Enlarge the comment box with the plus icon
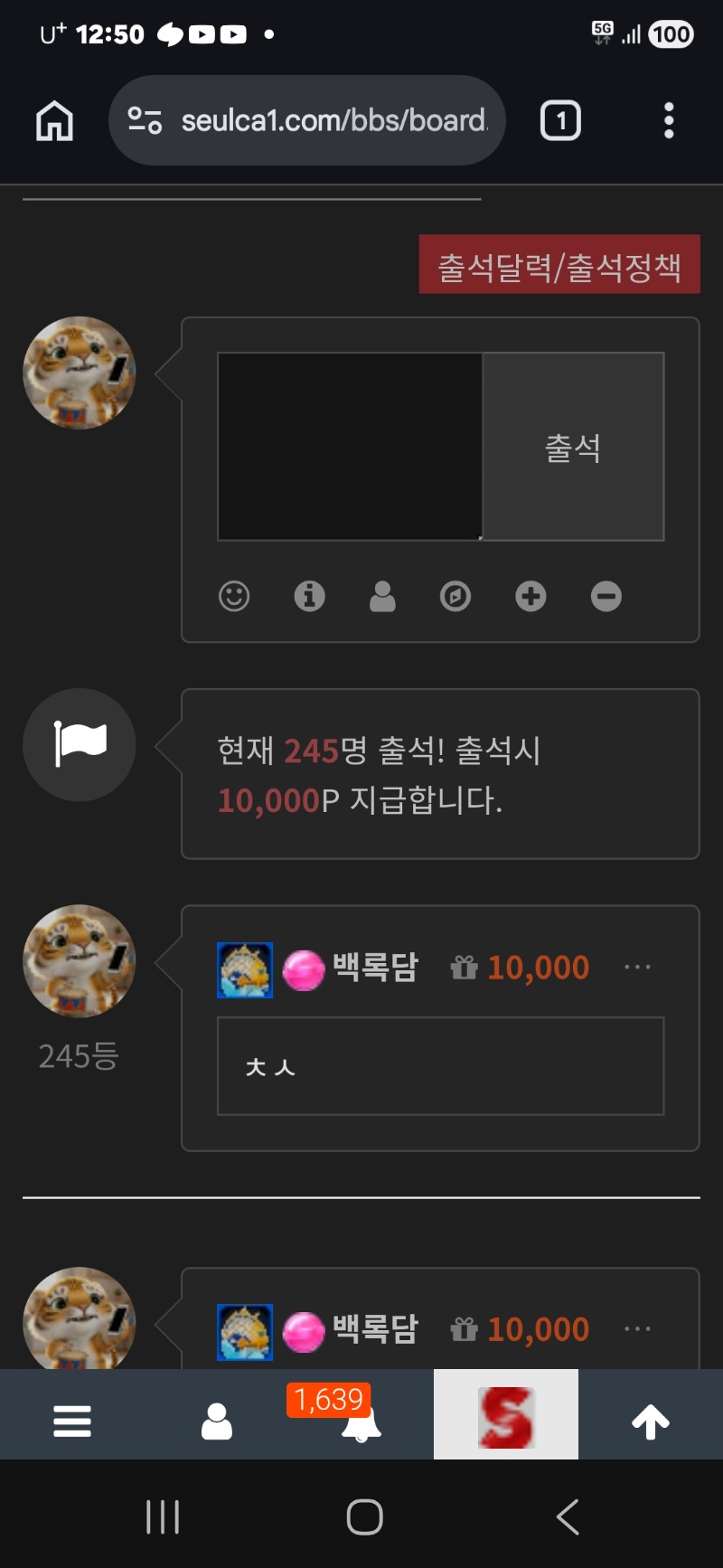This screenshot has width=723, height=1568. pos(531,596)
